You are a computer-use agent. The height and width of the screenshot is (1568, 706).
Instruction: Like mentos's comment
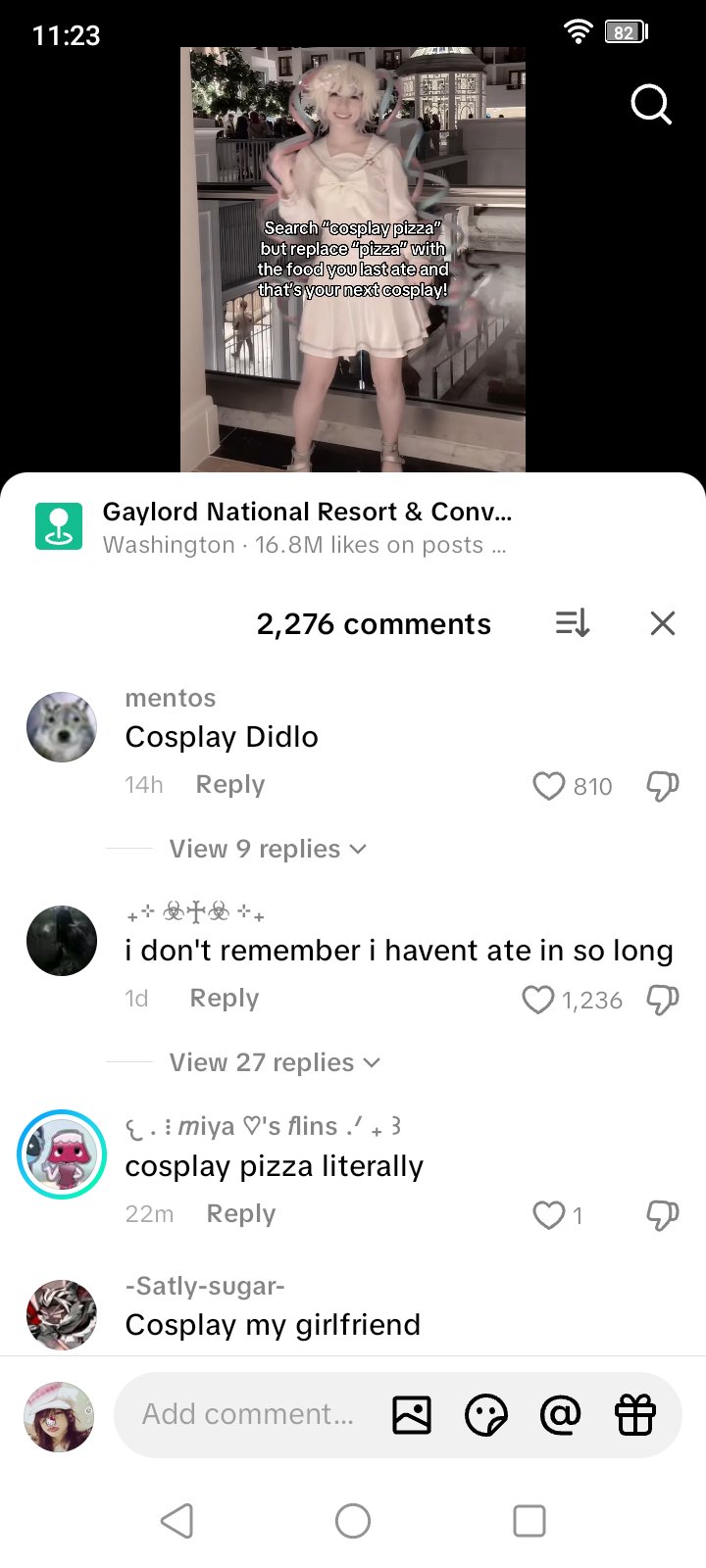pos(548,786)
